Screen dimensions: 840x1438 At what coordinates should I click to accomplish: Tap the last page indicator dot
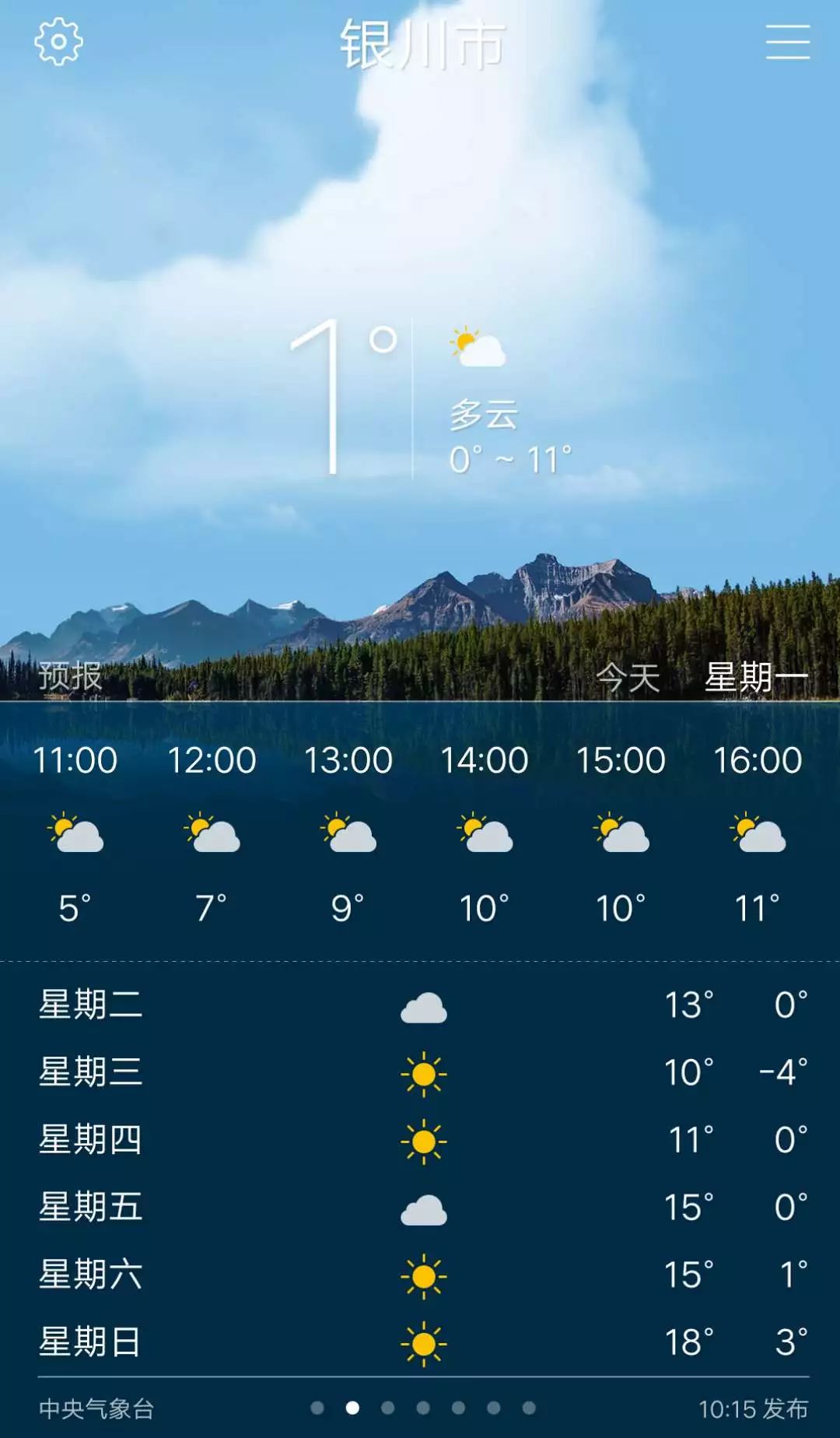click(x=529, y=1408)
